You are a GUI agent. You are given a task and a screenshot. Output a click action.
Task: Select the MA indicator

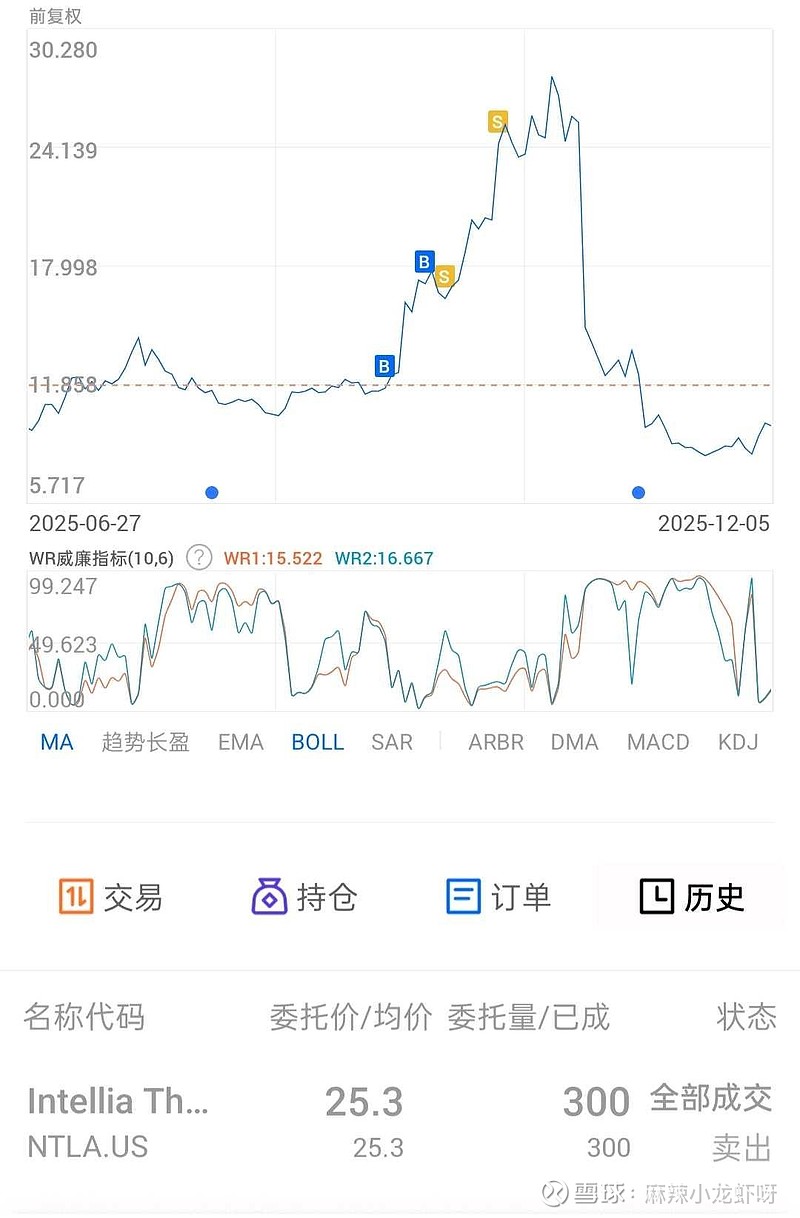coord(57,742)
